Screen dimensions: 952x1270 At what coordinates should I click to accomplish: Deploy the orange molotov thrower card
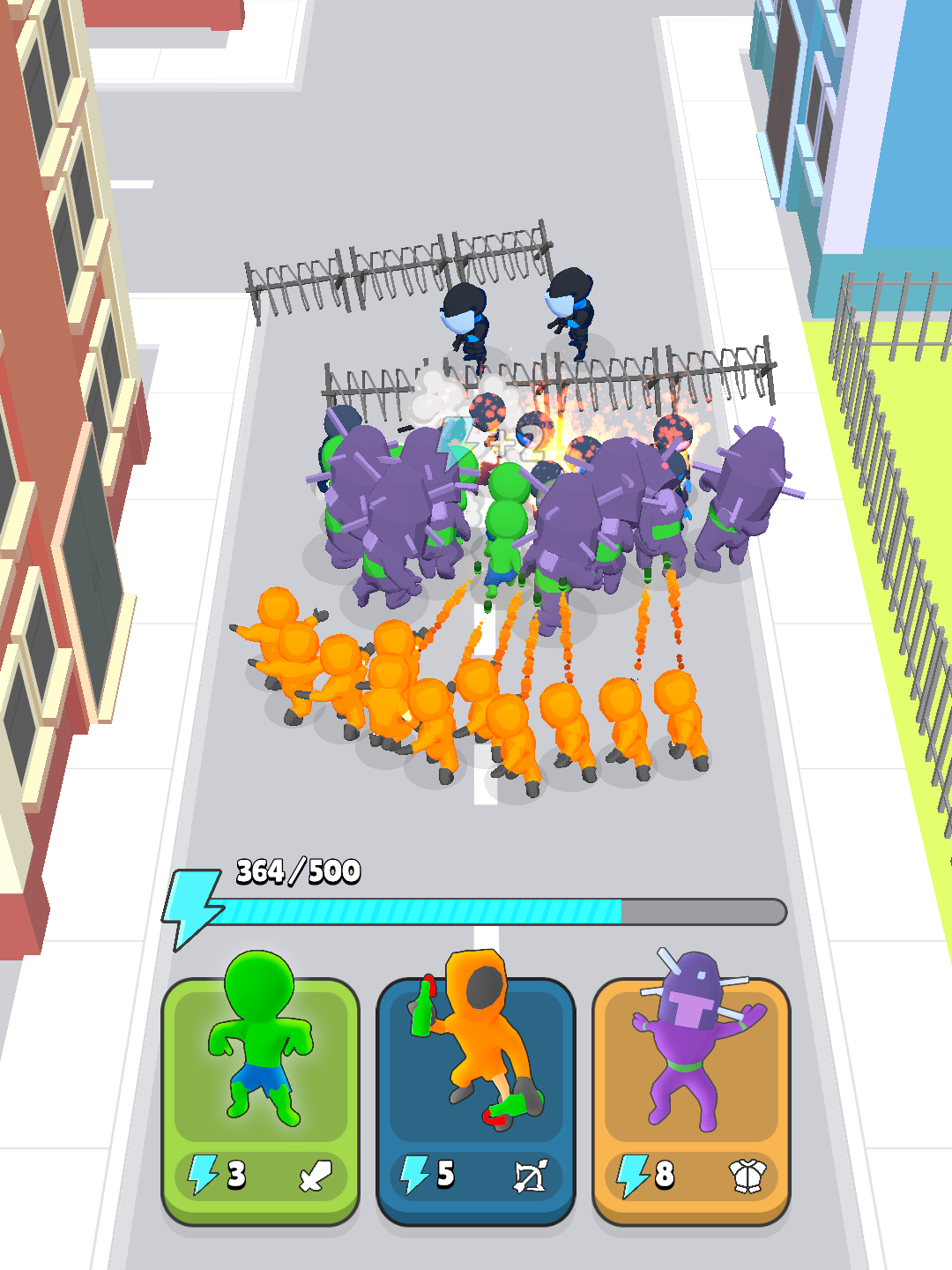pyautogui.click(x=476, y=1094)
